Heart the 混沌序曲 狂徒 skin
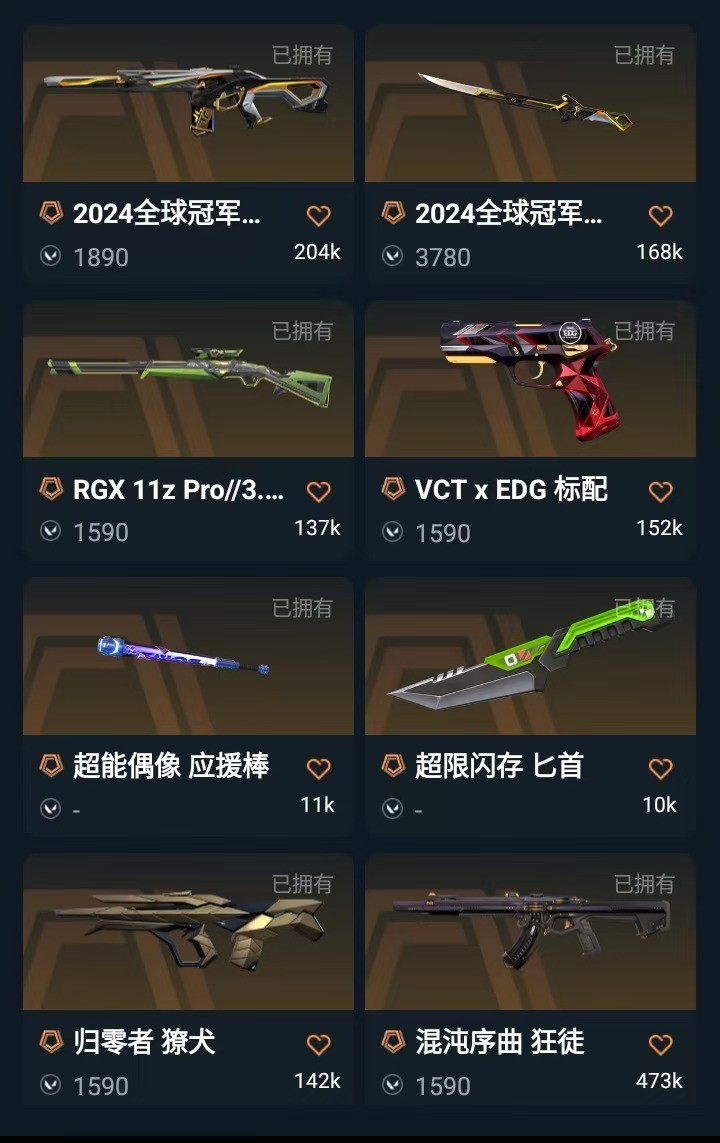The height and width of the screenshot is (1143, 720). pos(660,1044)
